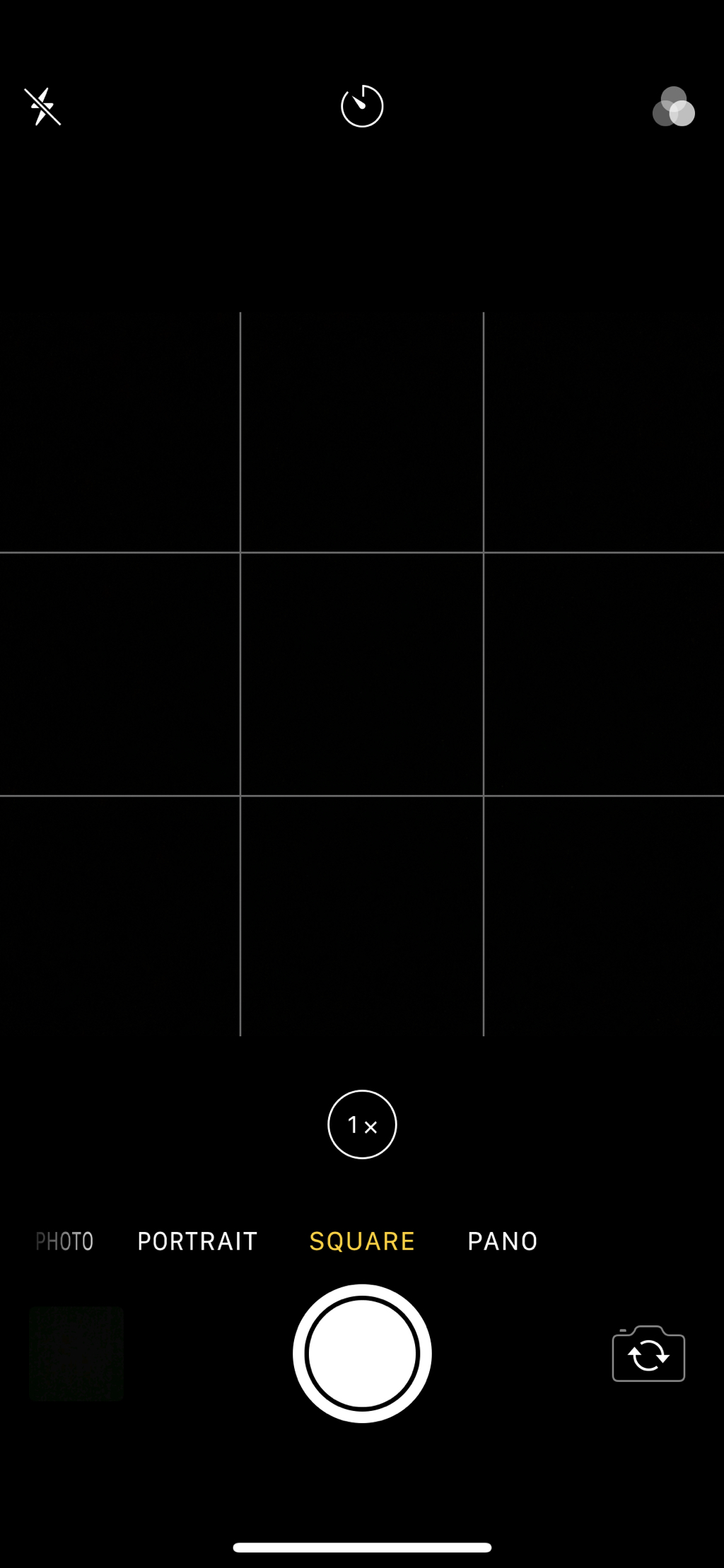This screenshot has width=724, height=1568.
Task: Tap the 1x zoom button
Action: click(x=362, y=1125)
